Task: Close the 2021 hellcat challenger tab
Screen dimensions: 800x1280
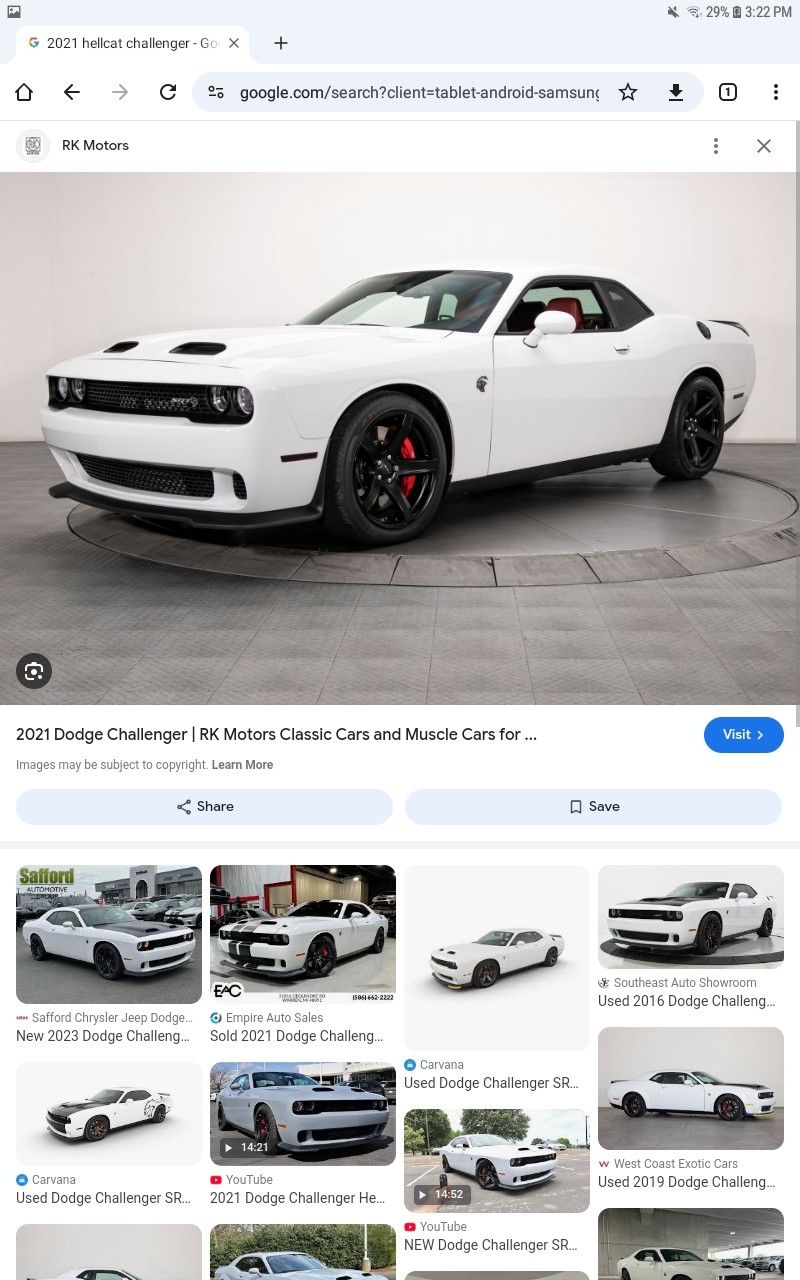Action: coord(234,43)
